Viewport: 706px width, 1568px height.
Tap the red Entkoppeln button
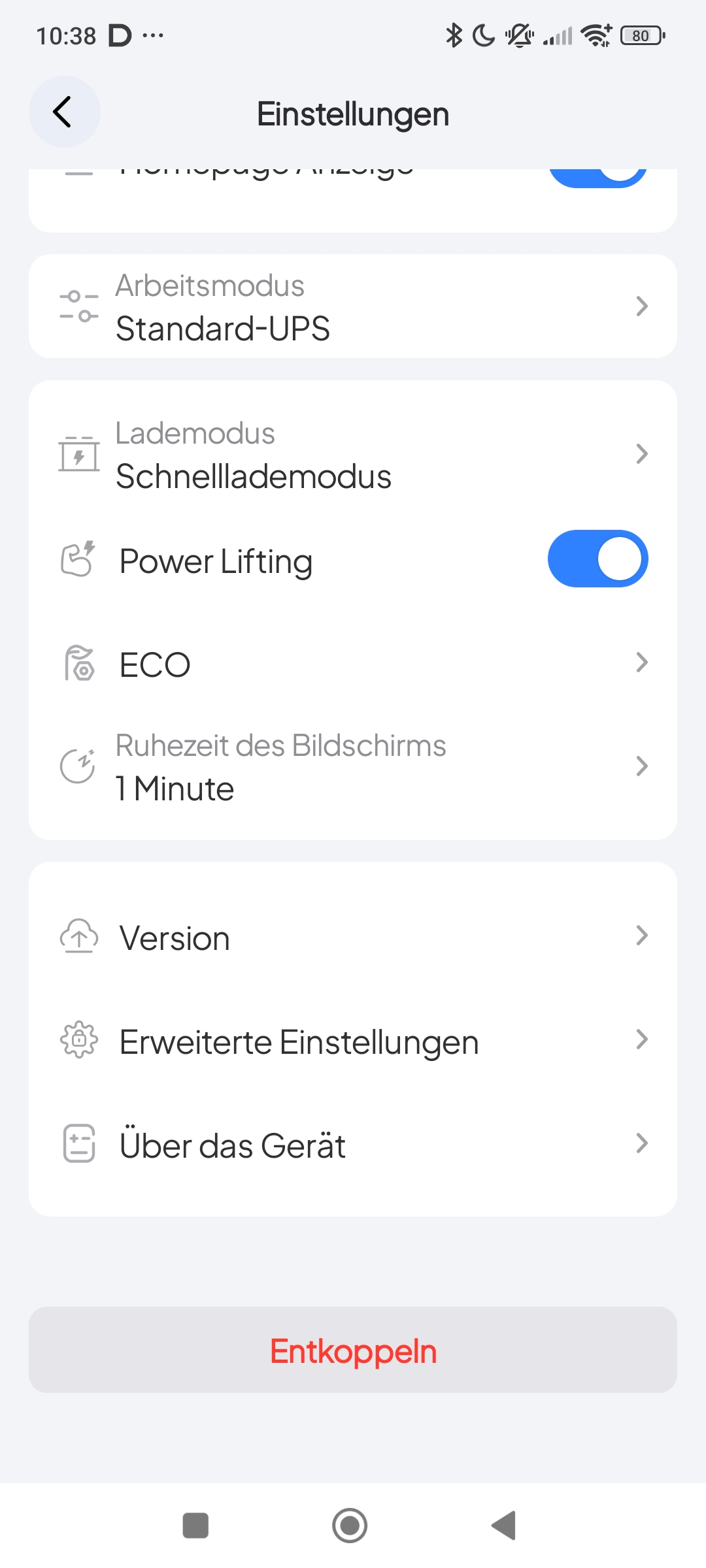pos(353,1350)
